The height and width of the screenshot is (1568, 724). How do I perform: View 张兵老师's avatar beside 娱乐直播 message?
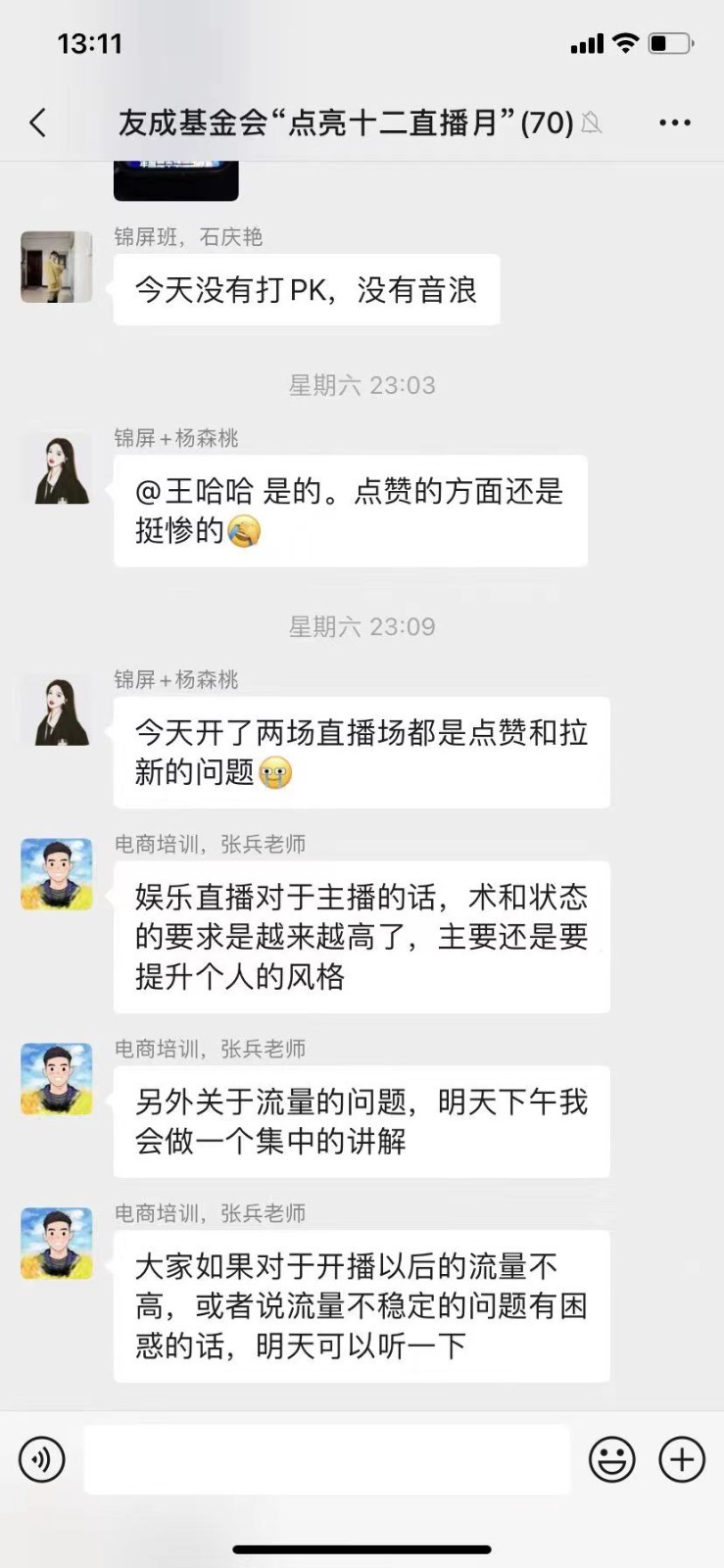[x=57, y=874]
